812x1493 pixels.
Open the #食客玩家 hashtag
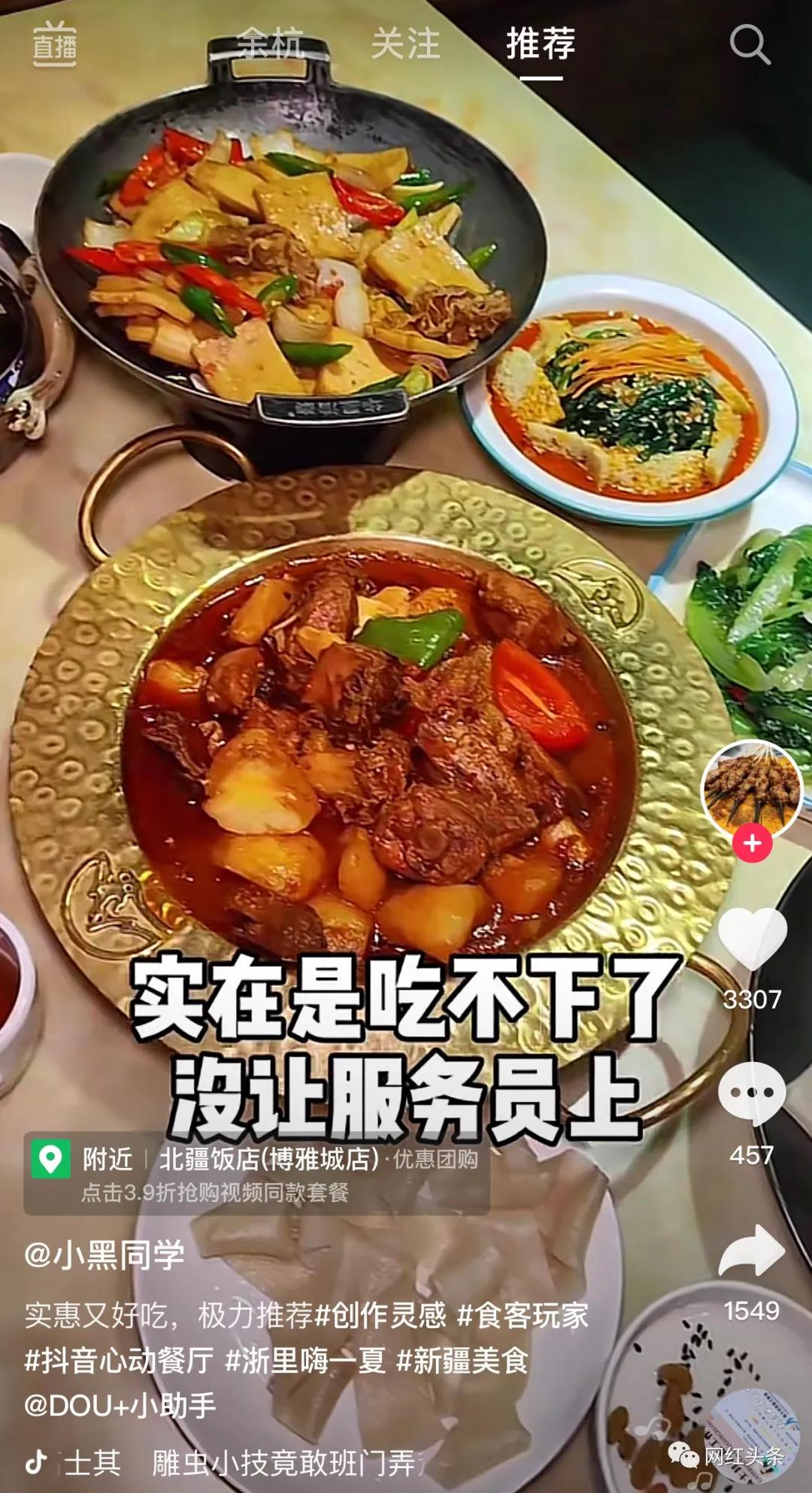[523, 1316]
